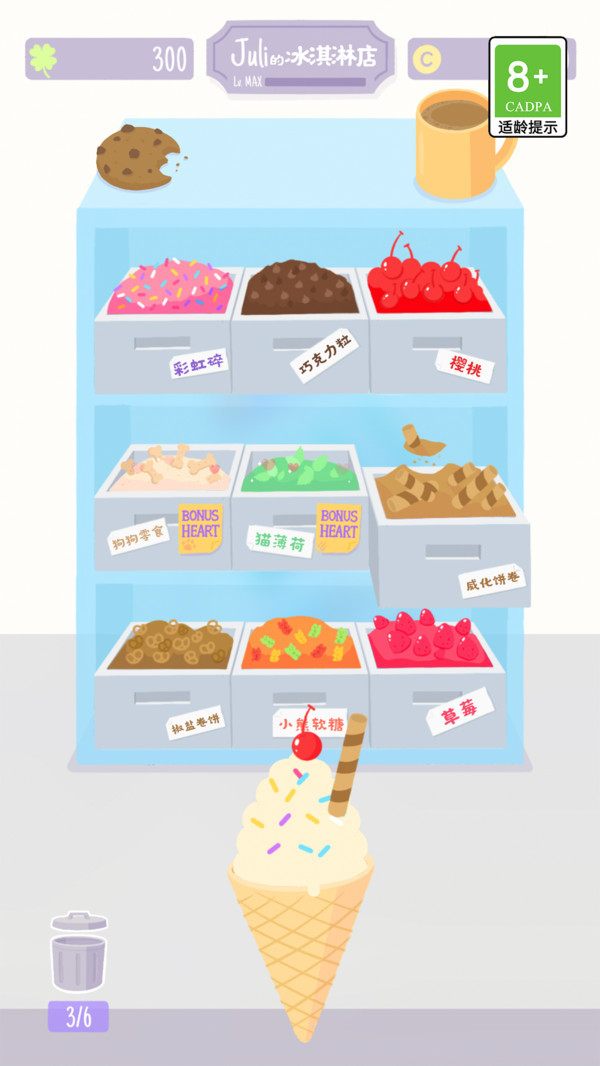Image resolution: width=600 pixels, height=1066 pixels.
Task: Pick the 巧克力粒 chocolate chips tray
Action: click(x=301, y=289)
